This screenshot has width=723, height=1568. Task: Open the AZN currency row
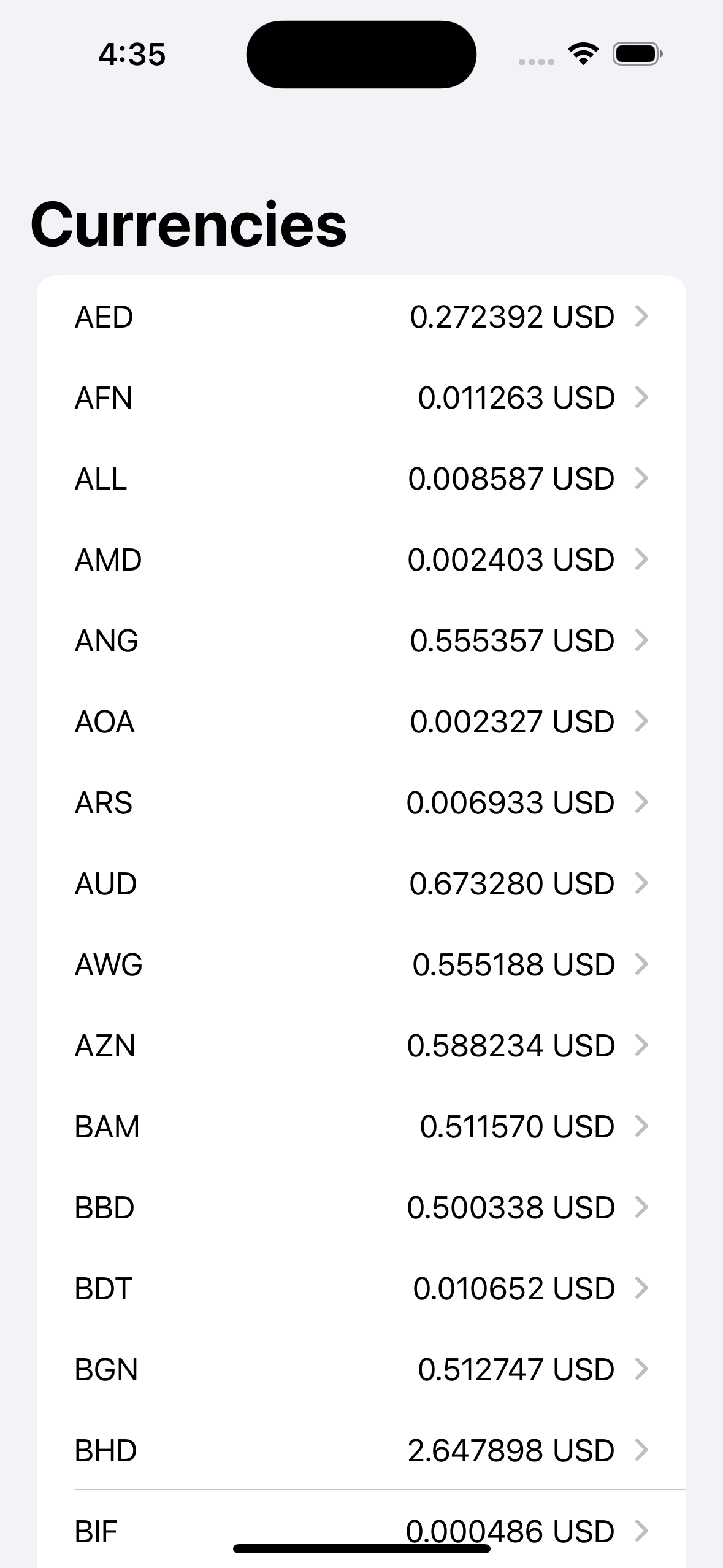point(361,1045)
